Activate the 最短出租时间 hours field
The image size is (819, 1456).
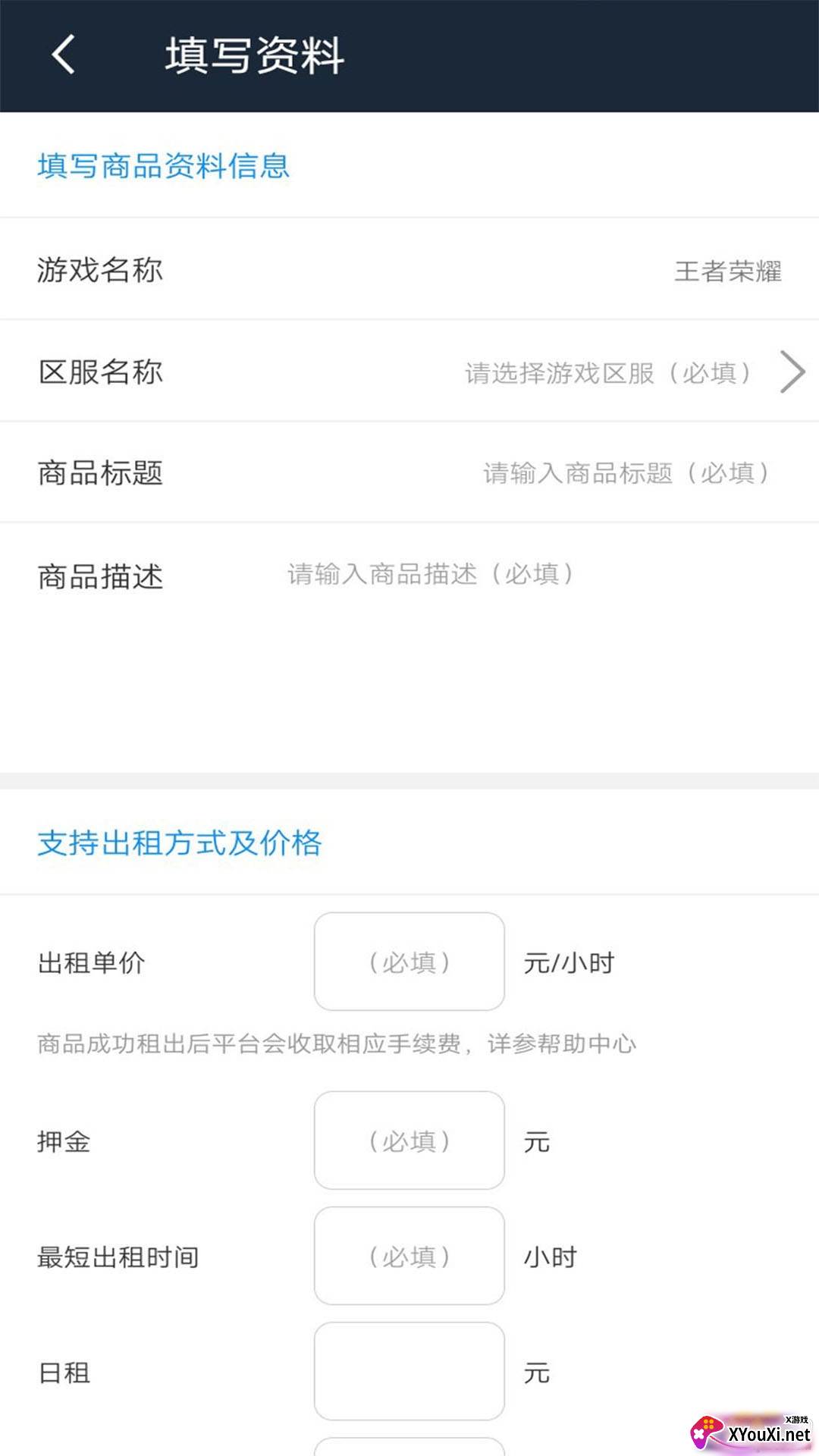[409, 1256]
